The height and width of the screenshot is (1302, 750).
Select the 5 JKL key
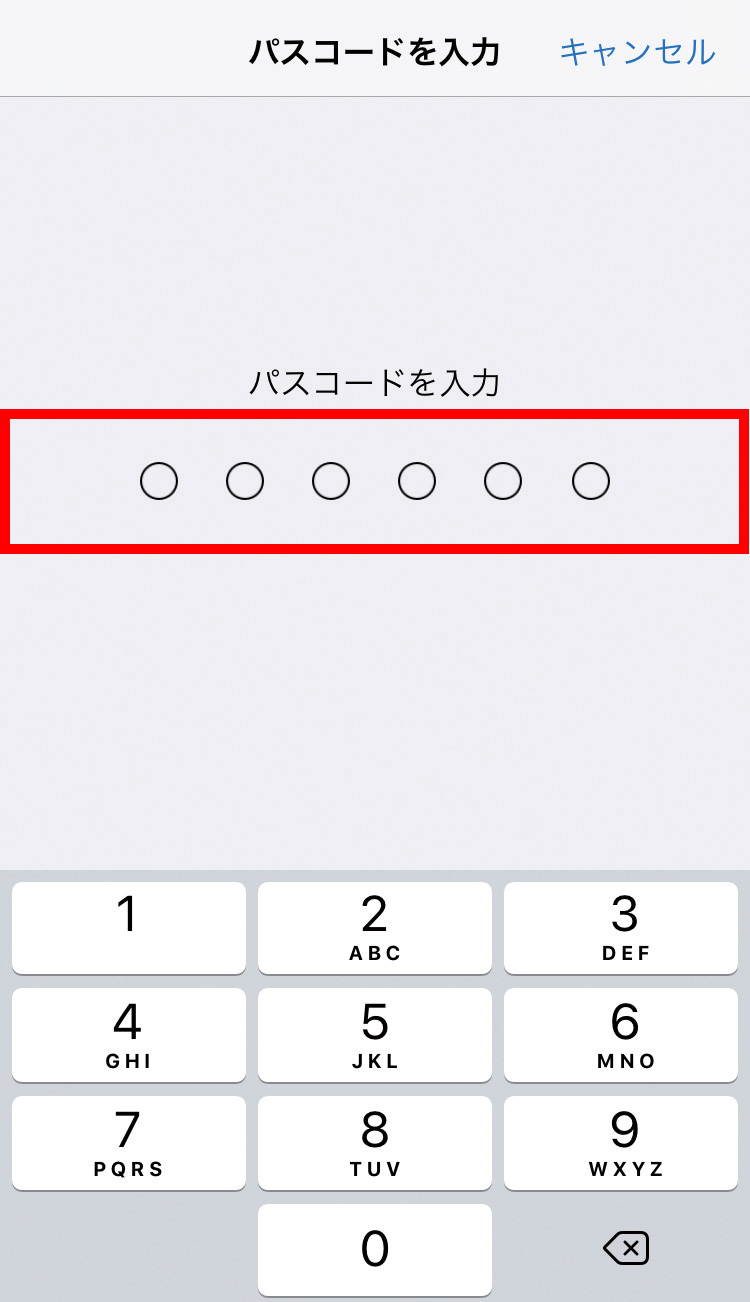[375, 1035]
